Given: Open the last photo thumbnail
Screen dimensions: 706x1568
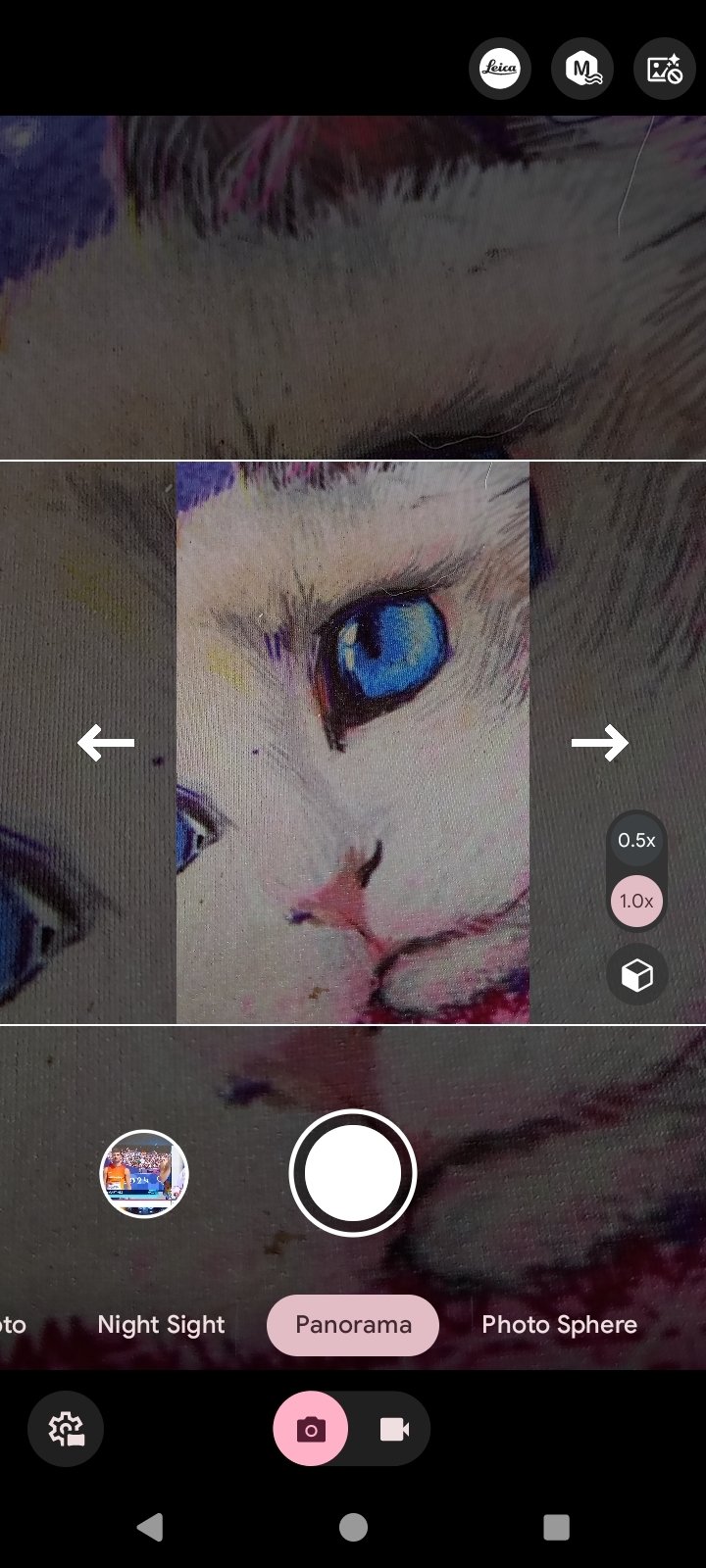Looking at the screenshot, I should pos(143,1173).
